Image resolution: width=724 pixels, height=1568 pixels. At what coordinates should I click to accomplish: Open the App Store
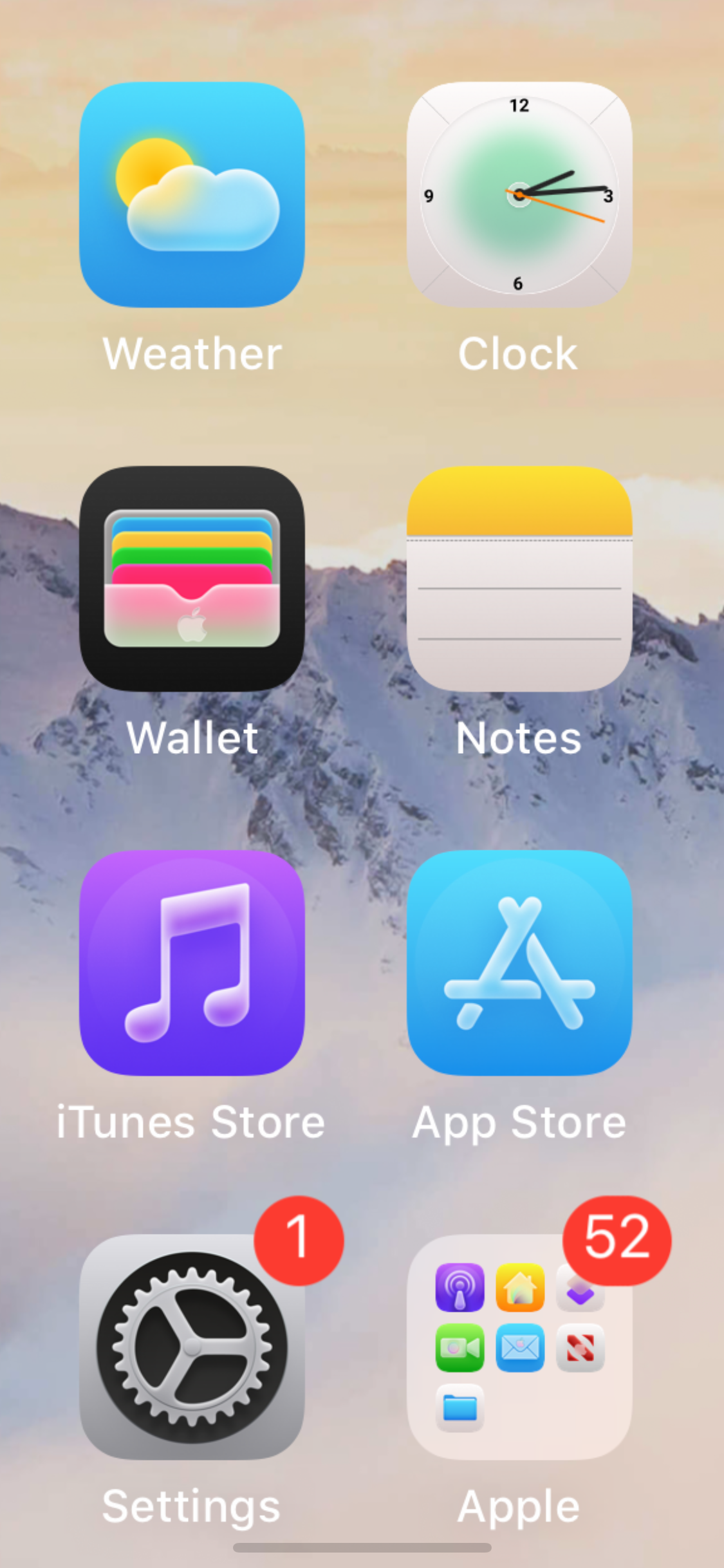pyautogui.click(x=519, y=962)
